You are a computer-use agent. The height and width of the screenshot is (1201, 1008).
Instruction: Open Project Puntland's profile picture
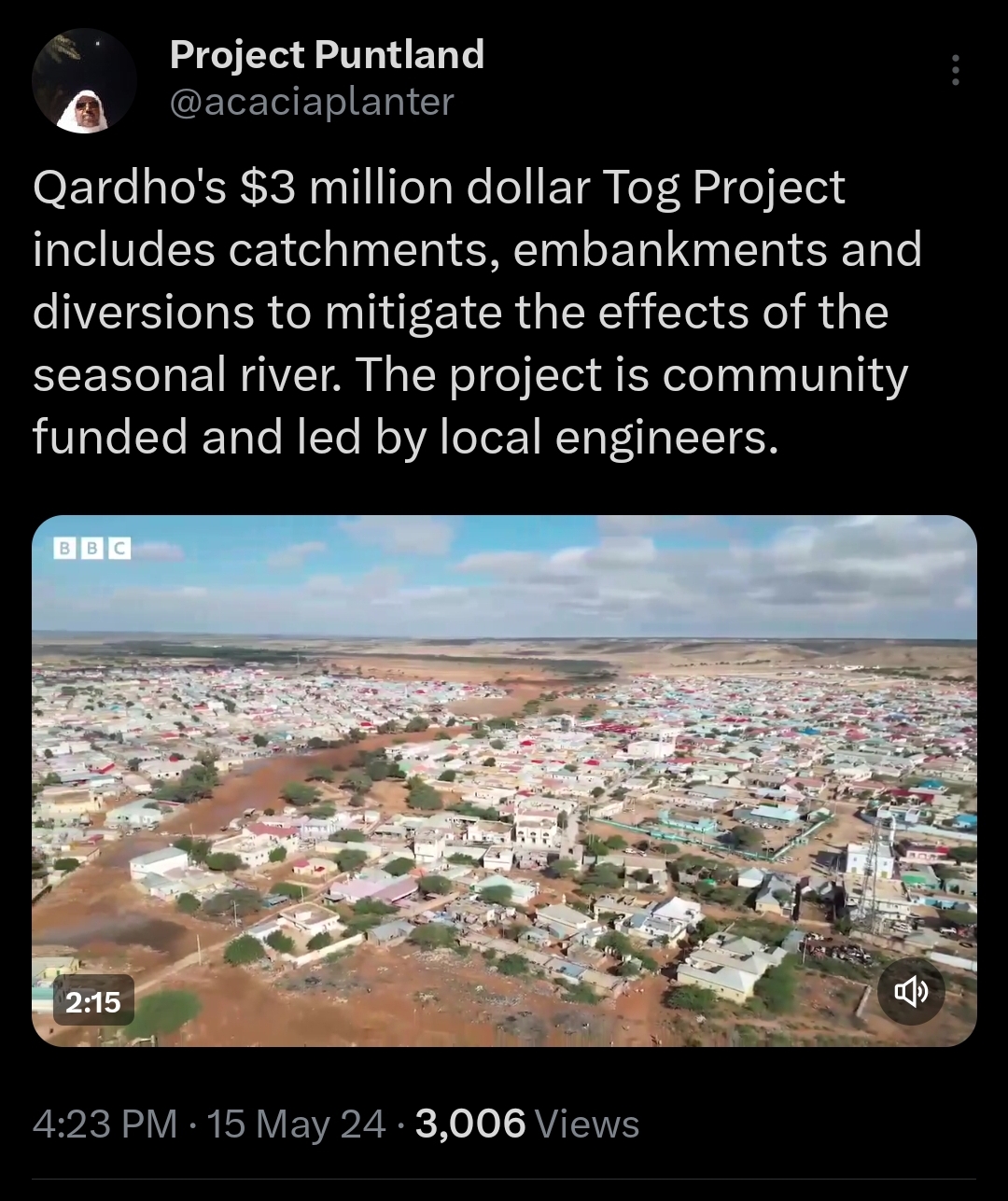point(84,80)
